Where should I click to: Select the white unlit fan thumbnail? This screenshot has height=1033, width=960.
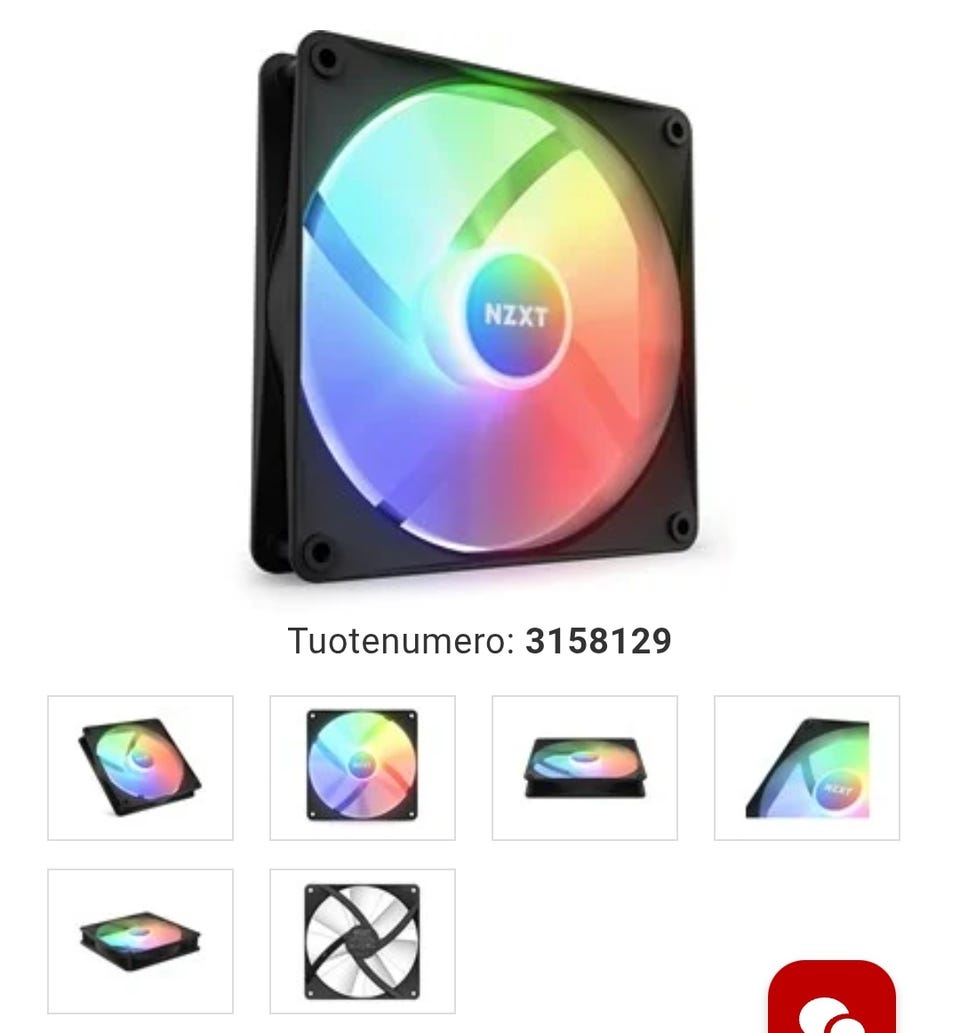362,940
